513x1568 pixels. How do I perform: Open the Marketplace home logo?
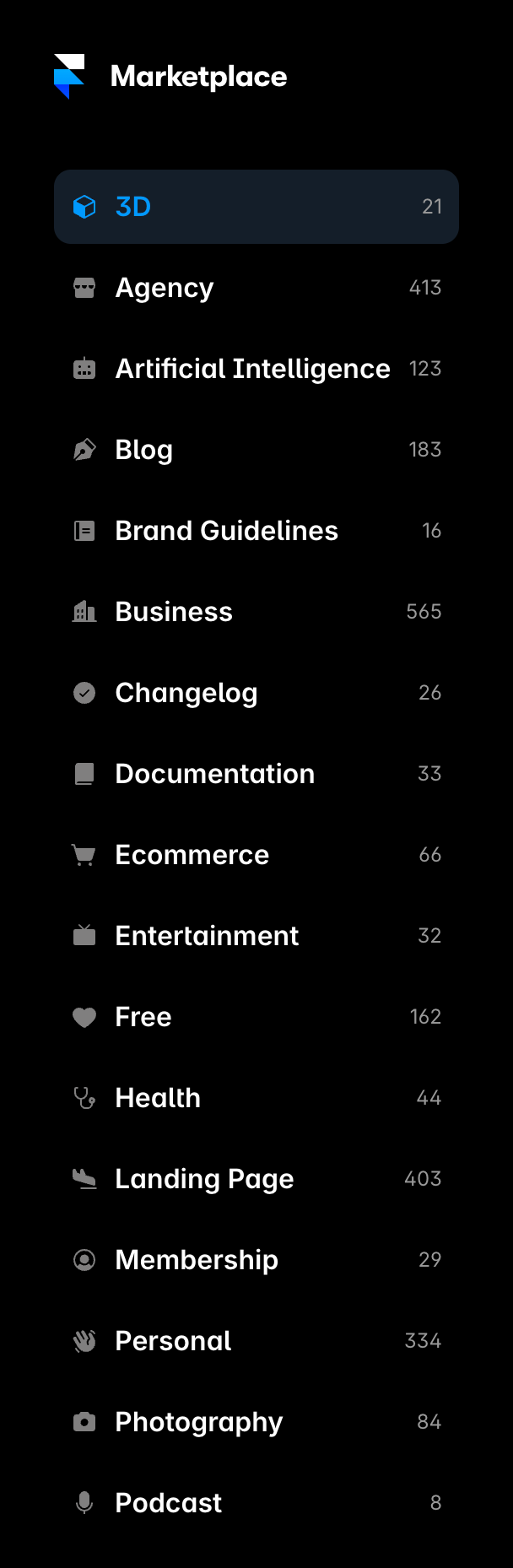click(170, 77)
